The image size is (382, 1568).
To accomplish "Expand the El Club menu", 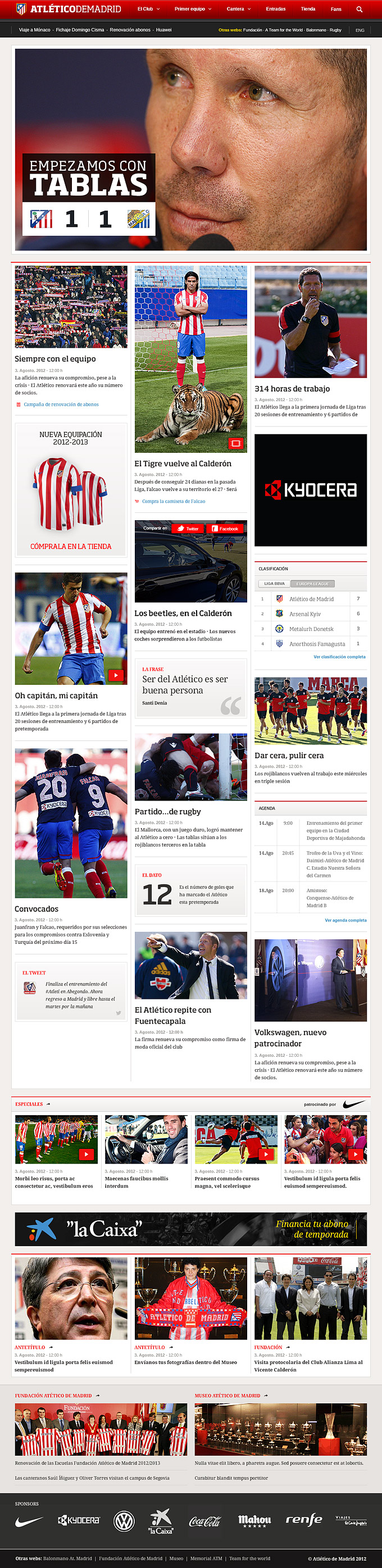I will [148, 9].
